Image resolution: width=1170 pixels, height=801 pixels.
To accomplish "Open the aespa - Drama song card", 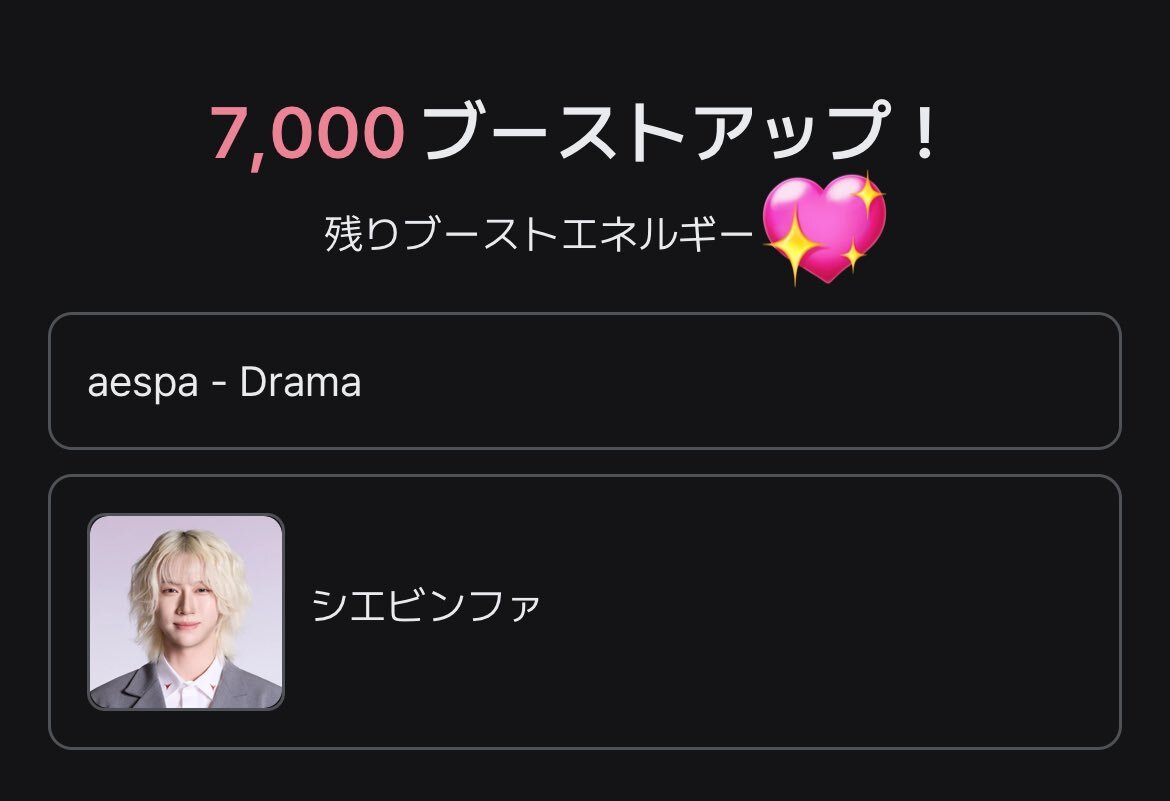I will [584, 382].
